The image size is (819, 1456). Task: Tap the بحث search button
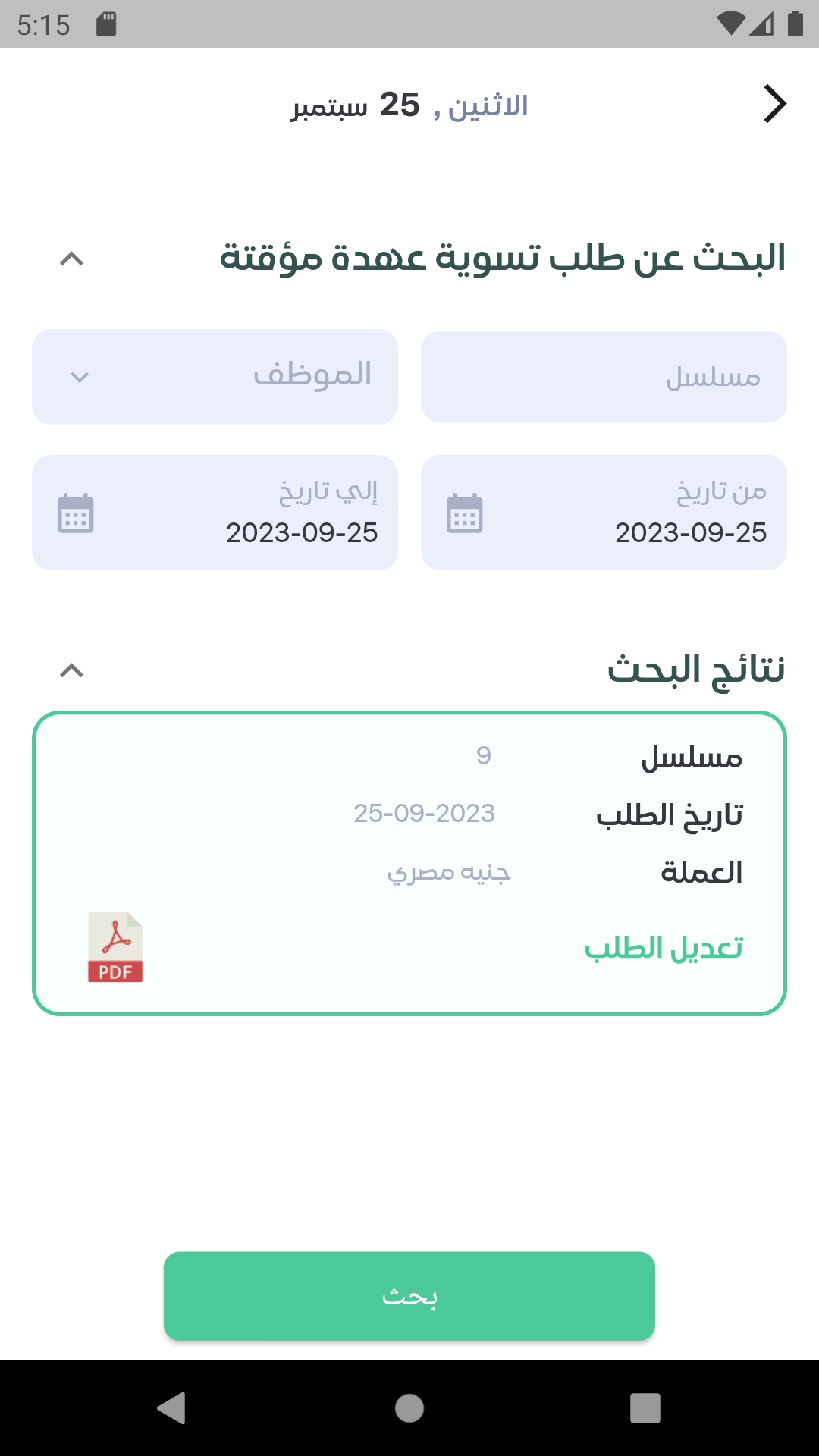pyautogui.click(x=409, y=1296)
